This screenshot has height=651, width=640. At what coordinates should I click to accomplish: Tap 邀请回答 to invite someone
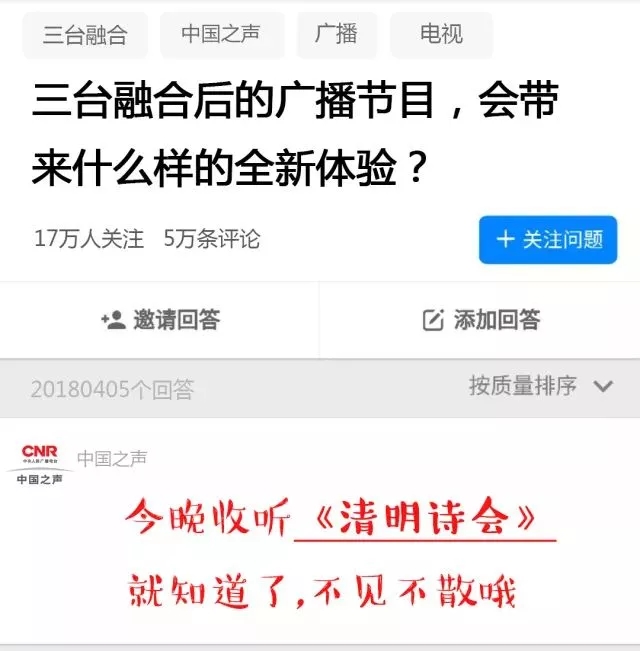(x=160, y=320)
